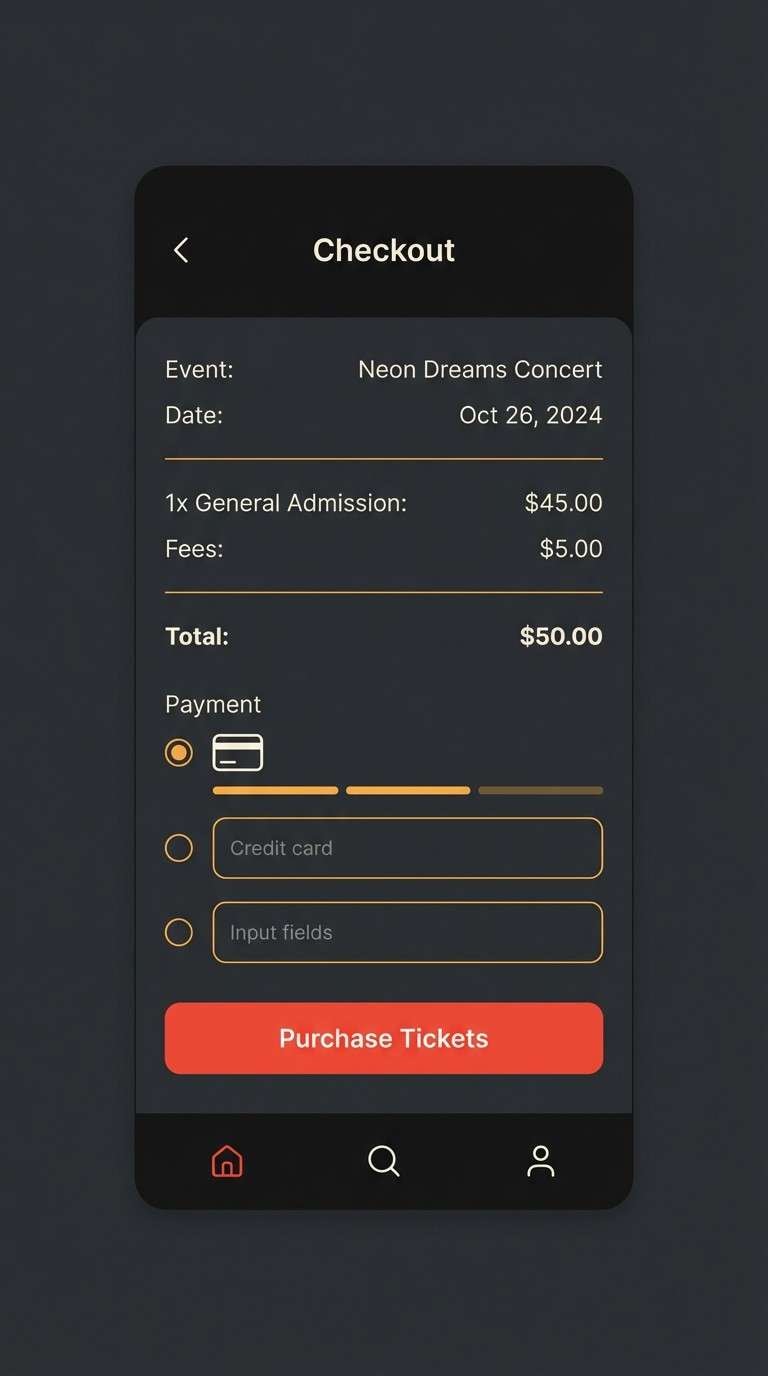The height and width of the screenshot is (1376, 768).
Task: Click the credit card icon under Payment
Action: (x=237, y=752)
